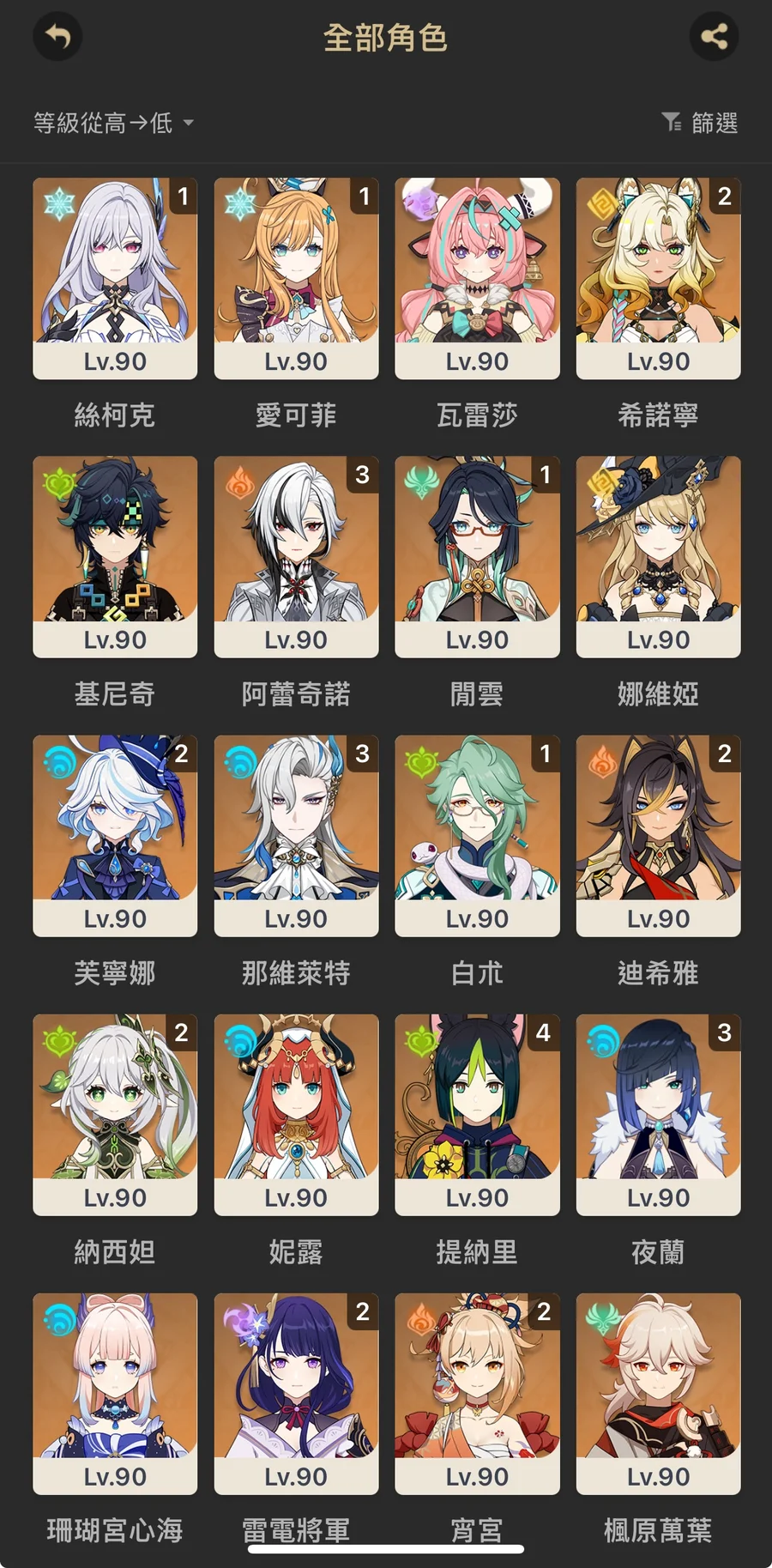
Task: Share the character list
Action: point(714,36)
